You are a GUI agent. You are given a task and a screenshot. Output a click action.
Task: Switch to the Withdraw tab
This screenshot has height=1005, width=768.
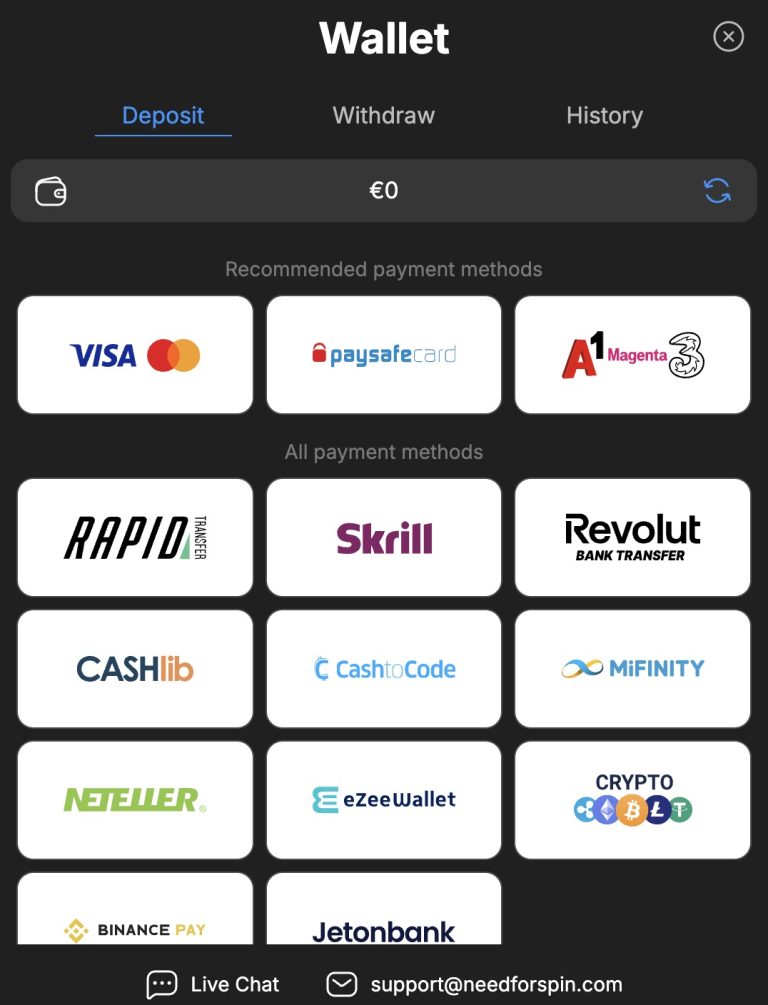click(x=383, y=115)
